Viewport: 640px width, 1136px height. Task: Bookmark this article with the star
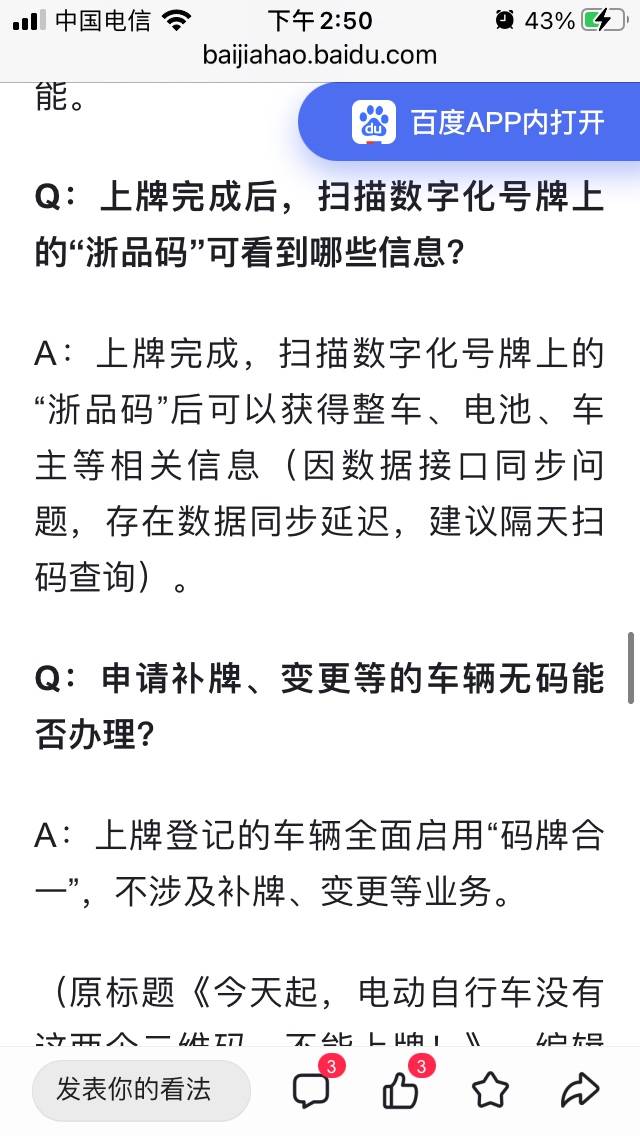point(491,1090)
